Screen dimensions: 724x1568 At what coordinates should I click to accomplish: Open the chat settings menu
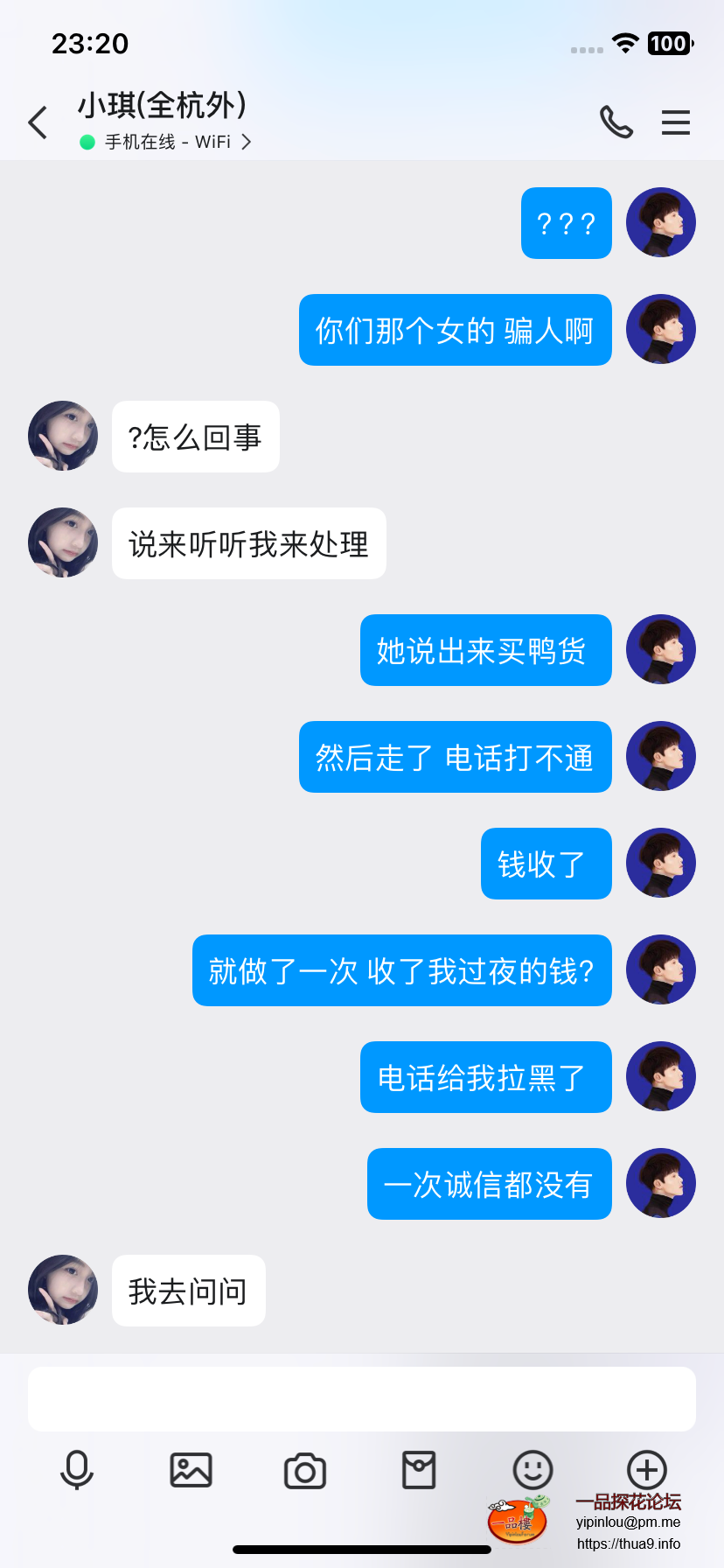[x=676, y=122]
